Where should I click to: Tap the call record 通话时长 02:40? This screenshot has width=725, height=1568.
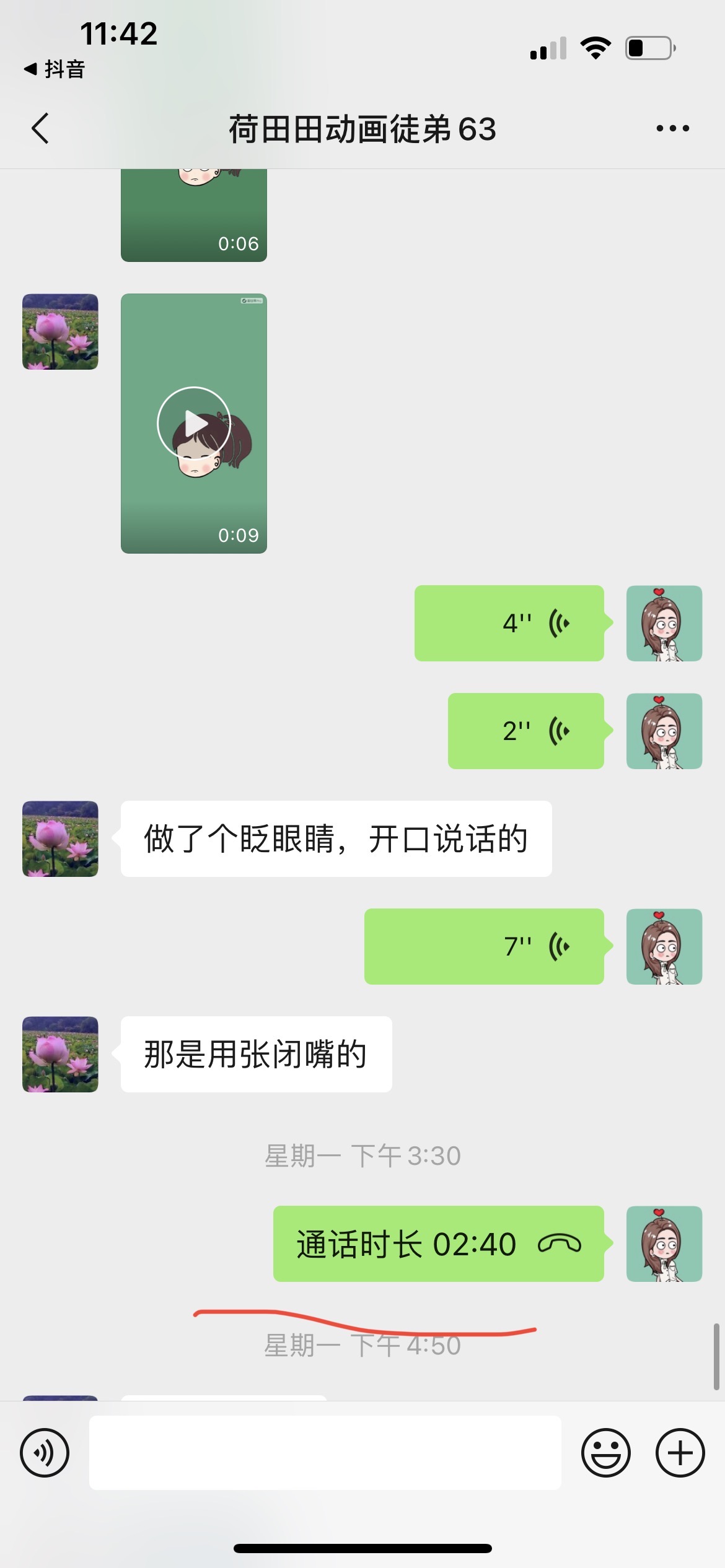(x=439, y=1244)
